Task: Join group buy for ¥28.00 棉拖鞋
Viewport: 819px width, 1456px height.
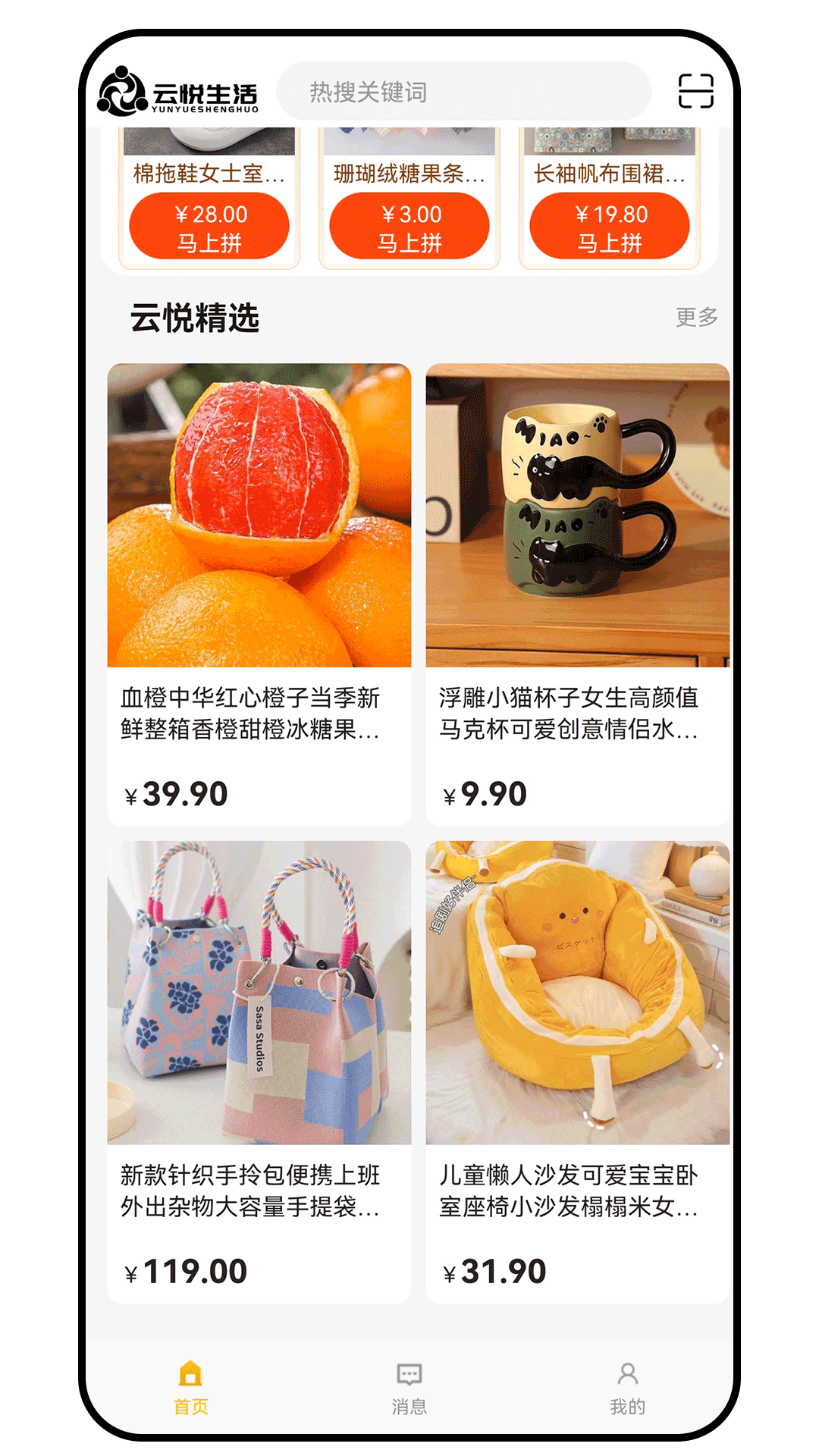Action: (209, 226)
